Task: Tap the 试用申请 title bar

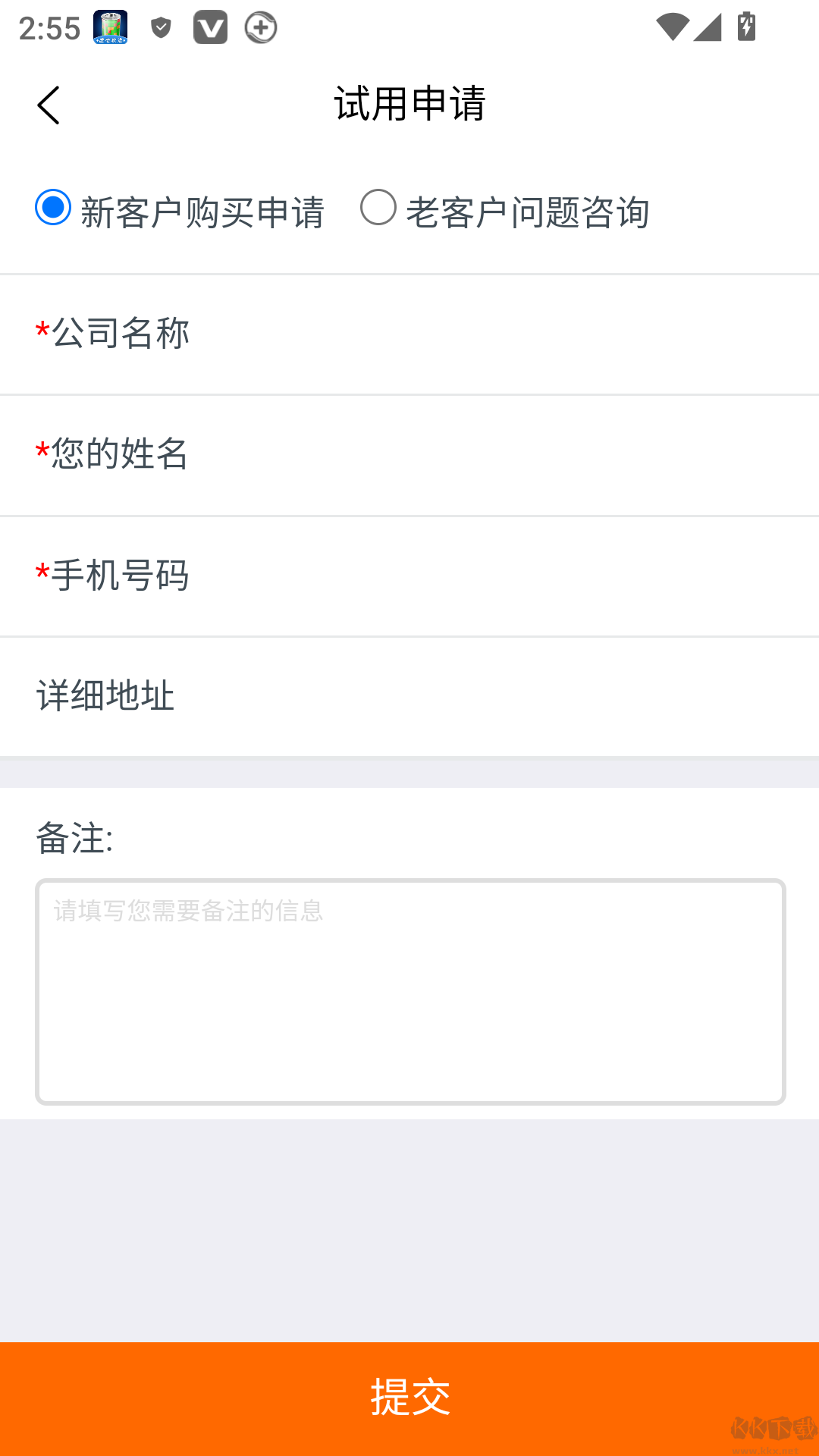Action: tap(409, 105)
